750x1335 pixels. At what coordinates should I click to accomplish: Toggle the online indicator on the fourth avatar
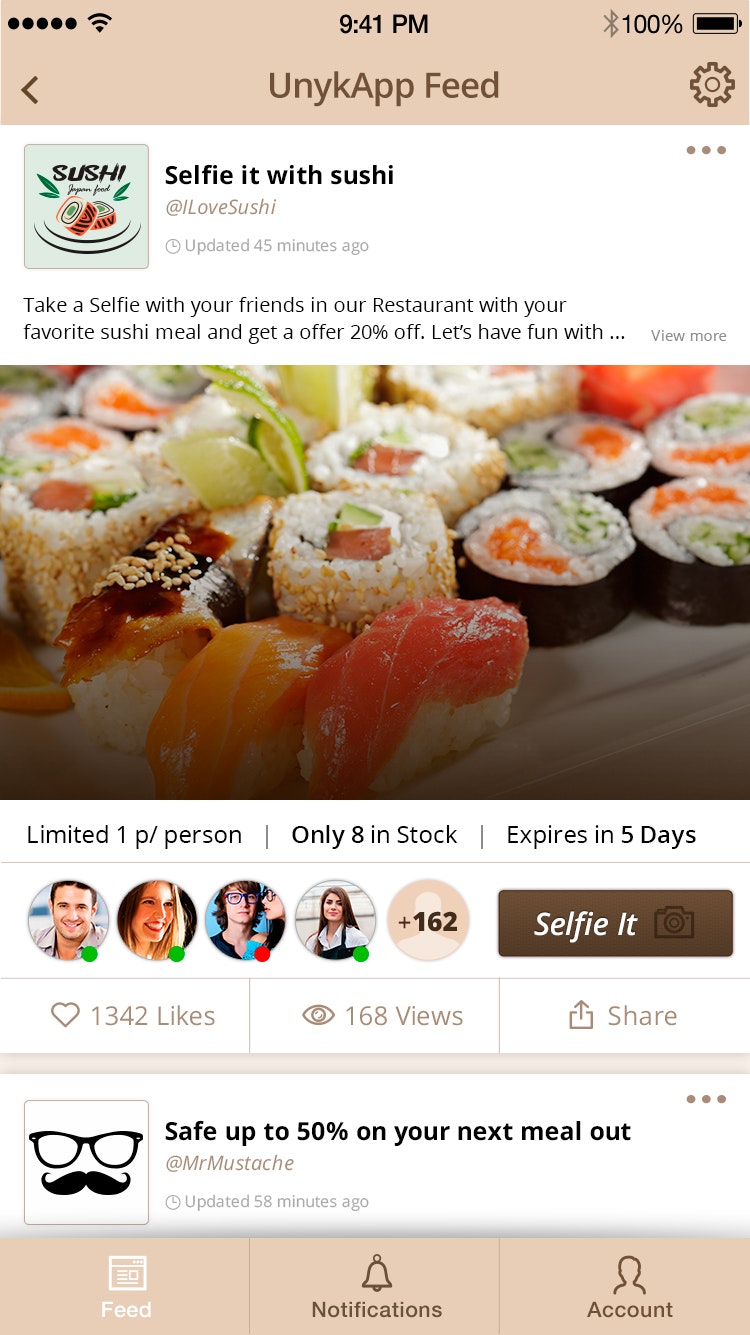coord(358,955)
